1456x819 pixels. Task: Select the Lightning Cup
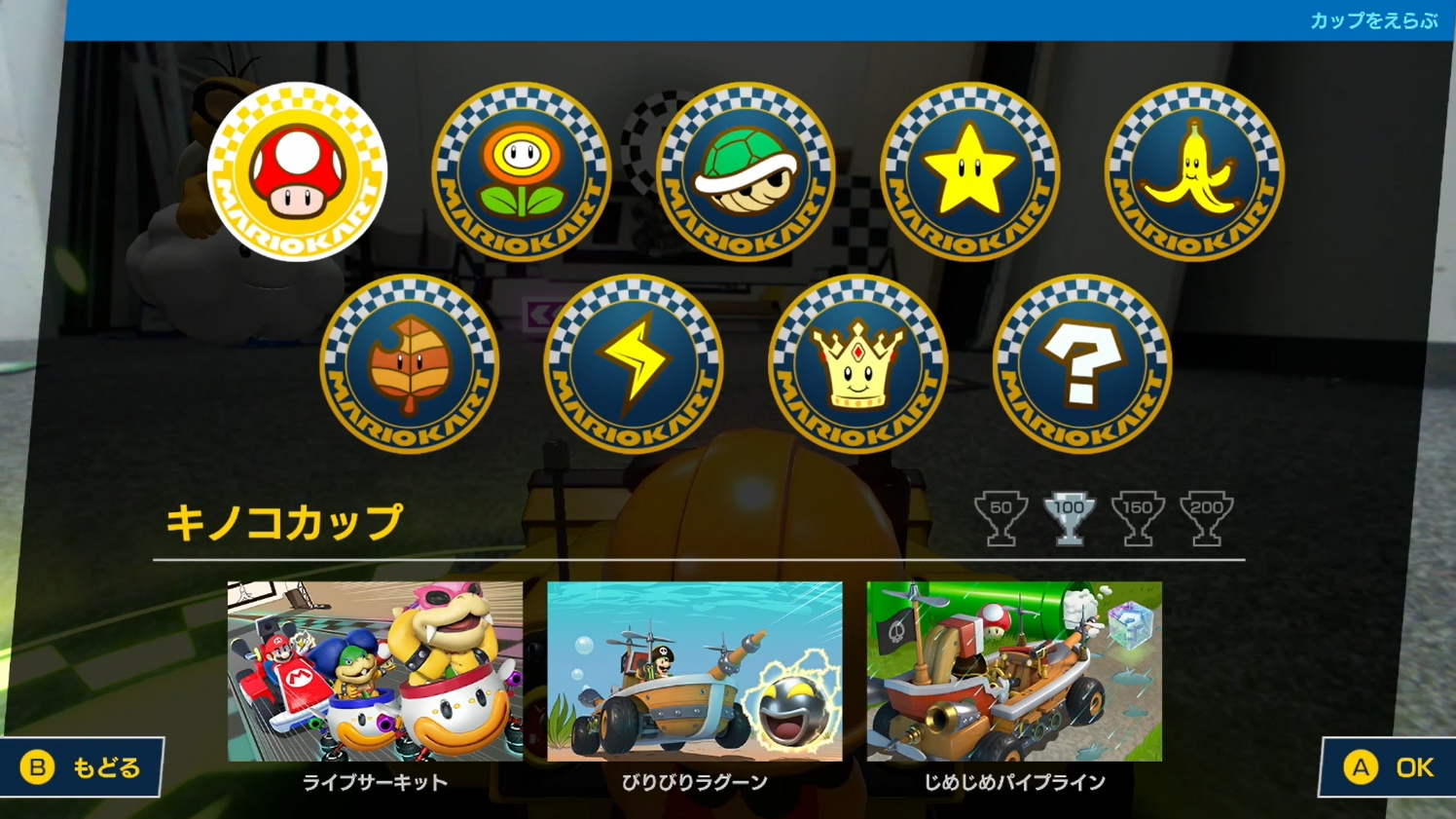pos(634,364)
